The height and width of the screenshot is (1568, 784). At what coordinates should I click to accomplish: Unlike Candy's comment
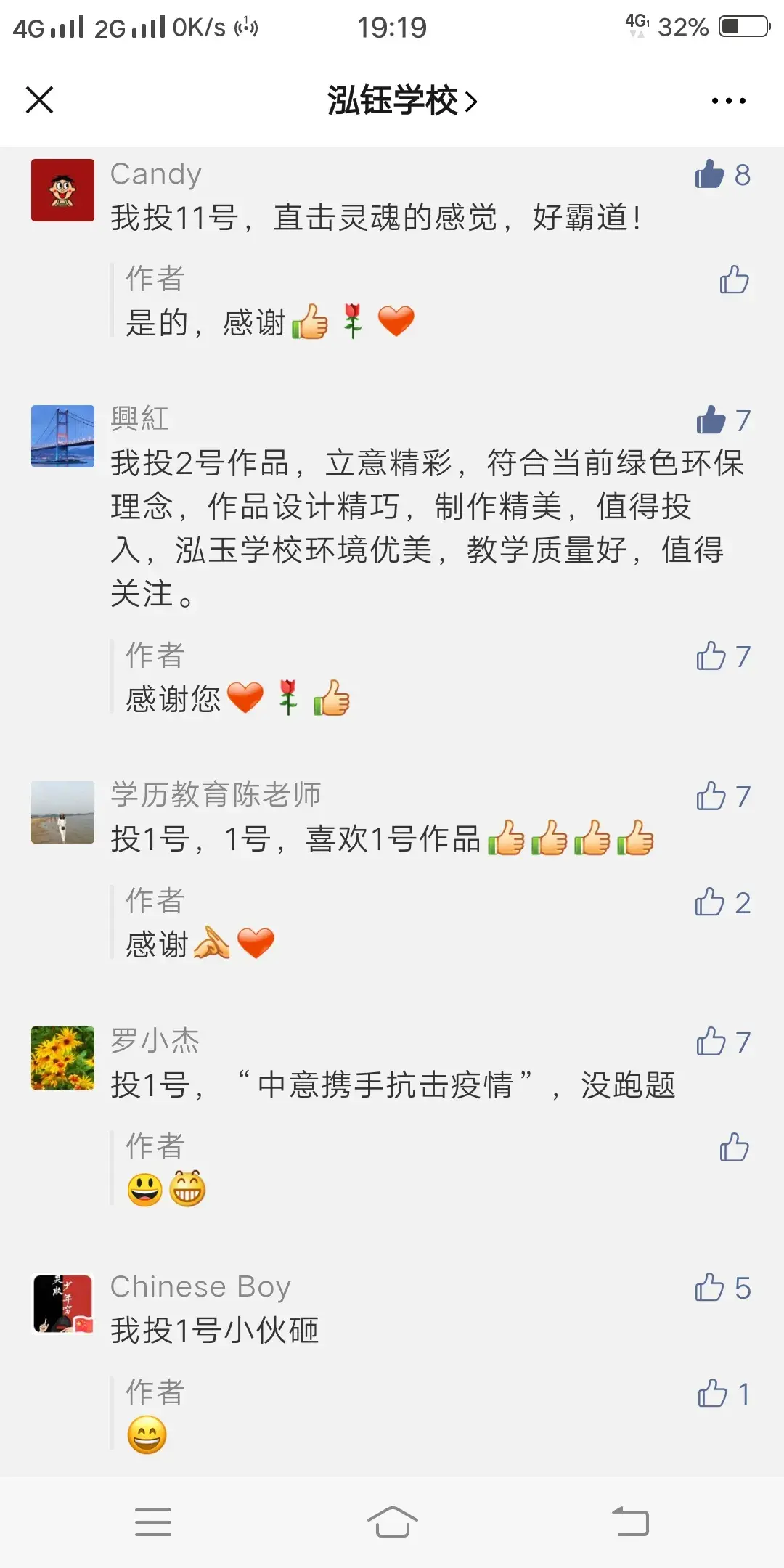pos(711,174)
